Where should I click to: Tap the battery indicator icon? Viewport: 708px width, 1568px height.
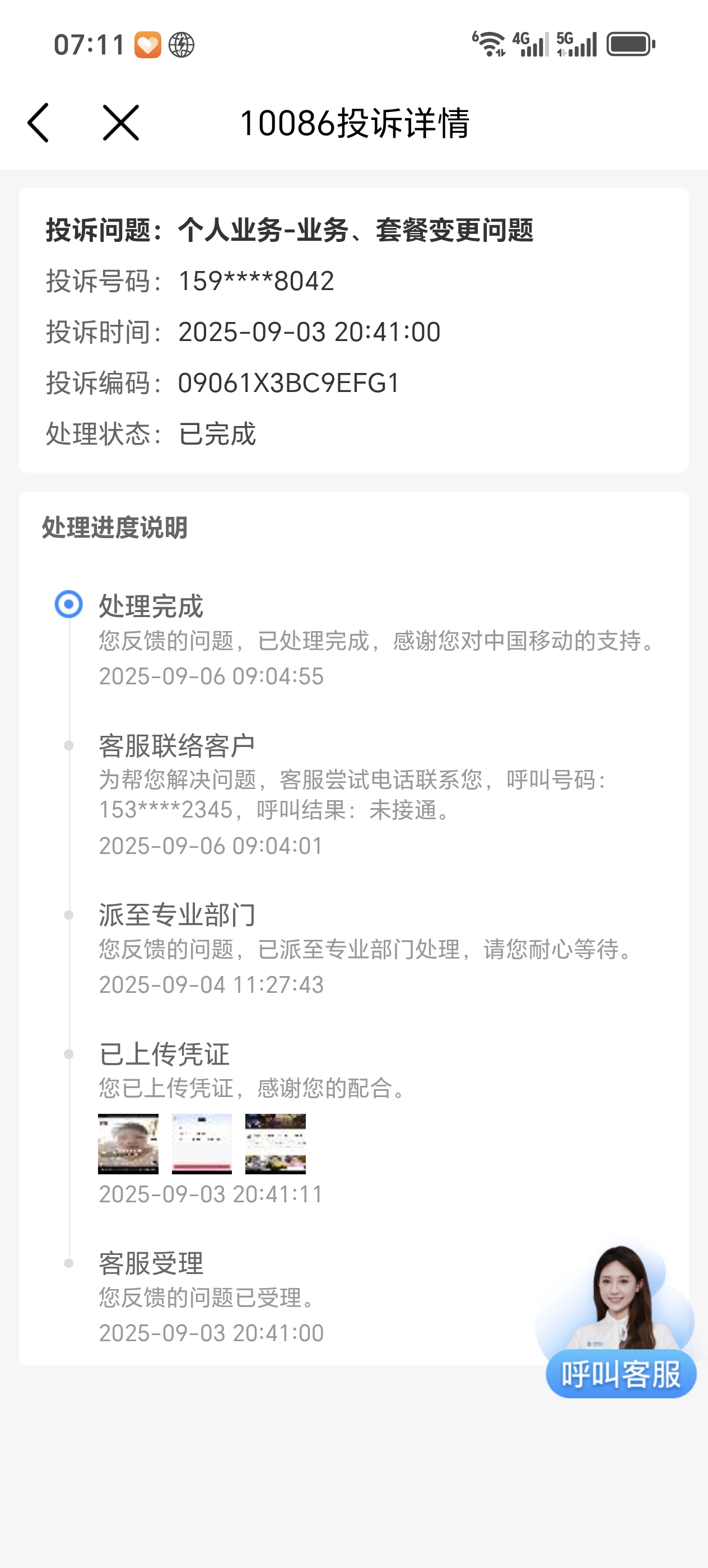coord(630,44)
